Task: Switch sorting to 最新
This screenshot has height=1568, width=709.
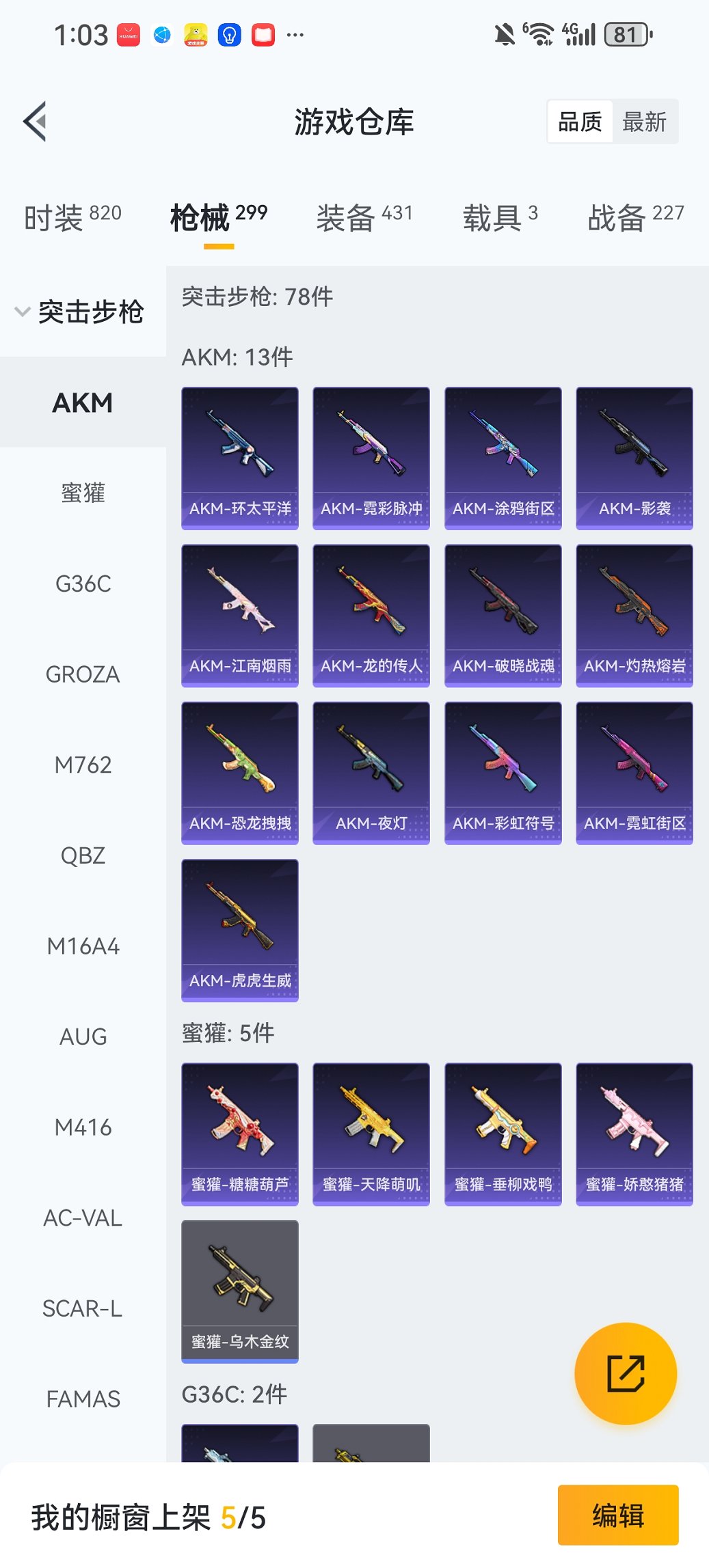Action: tap(645, 121)
